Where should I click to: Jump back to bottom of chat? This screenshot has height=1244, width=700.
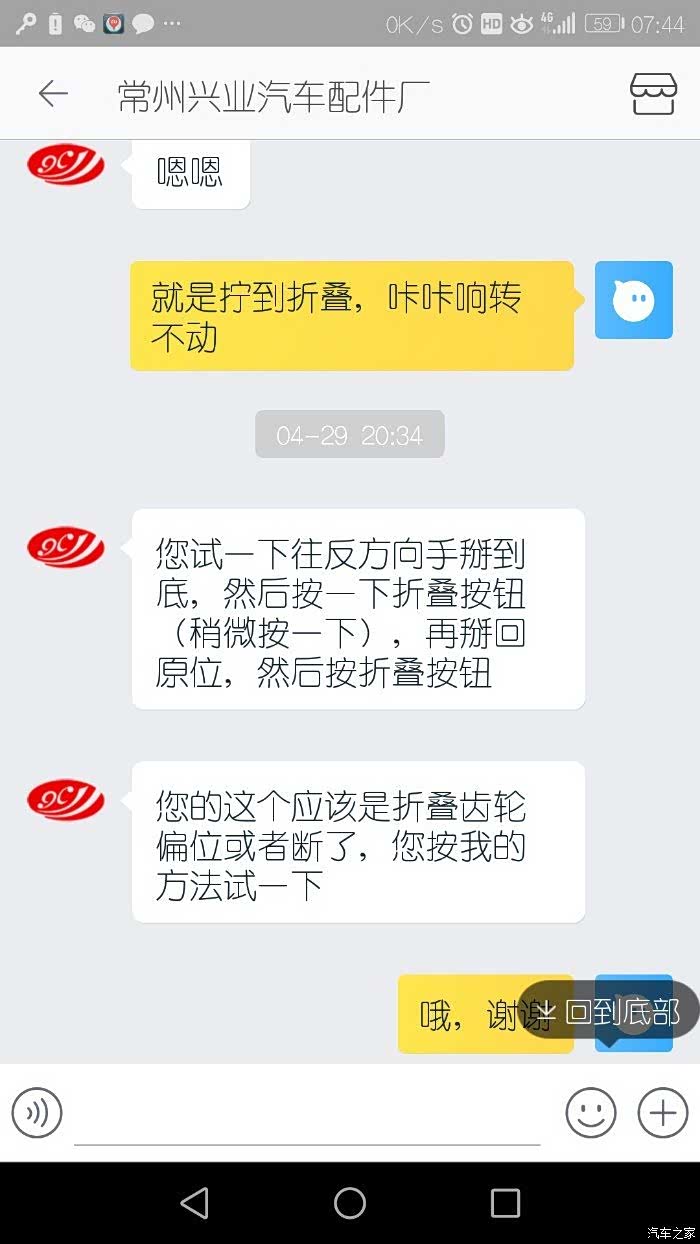click(610, 1012)
